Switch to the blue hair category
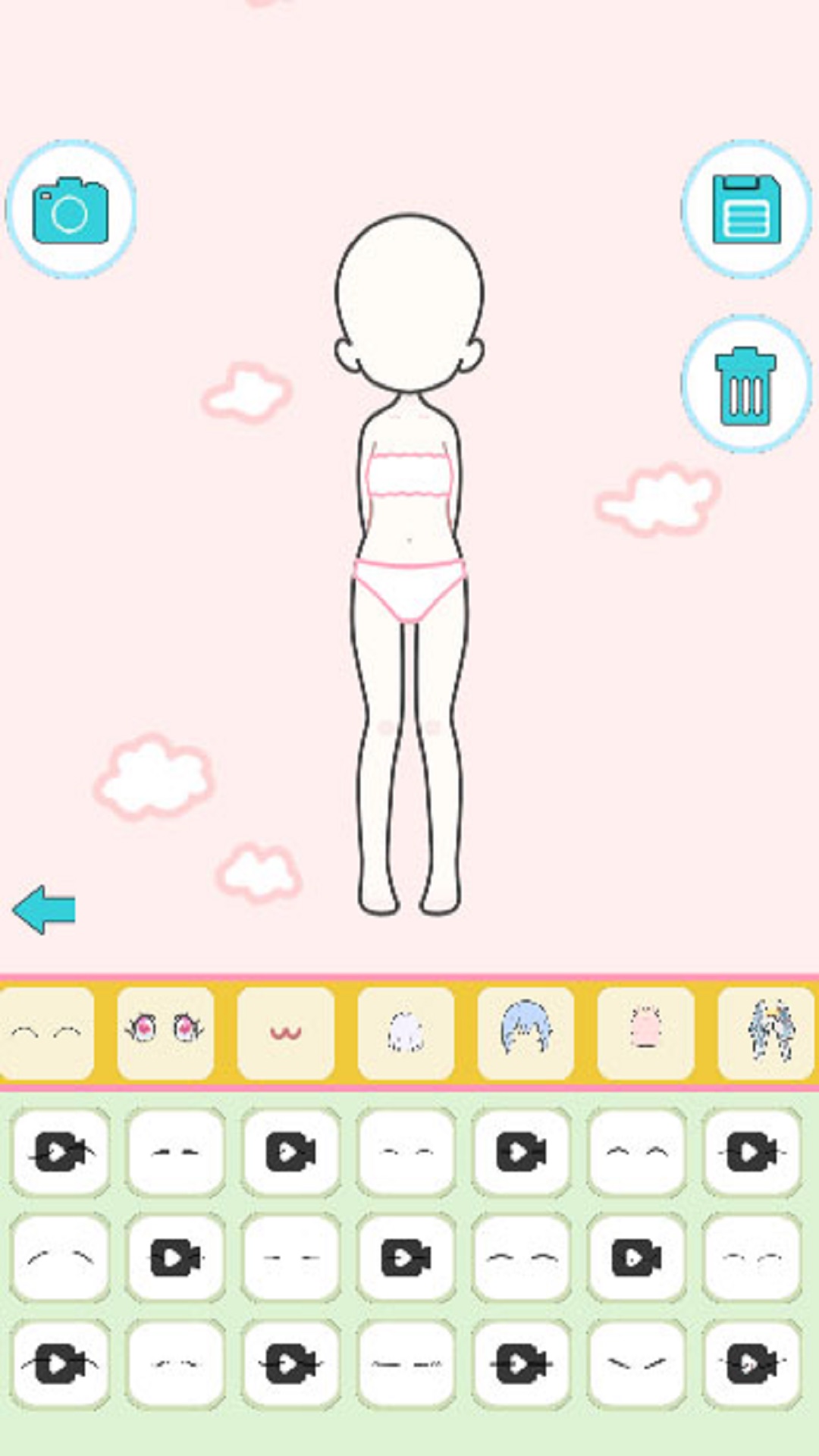The width and height of the screenshot is (819, 1456). (x=526, y=1032)
